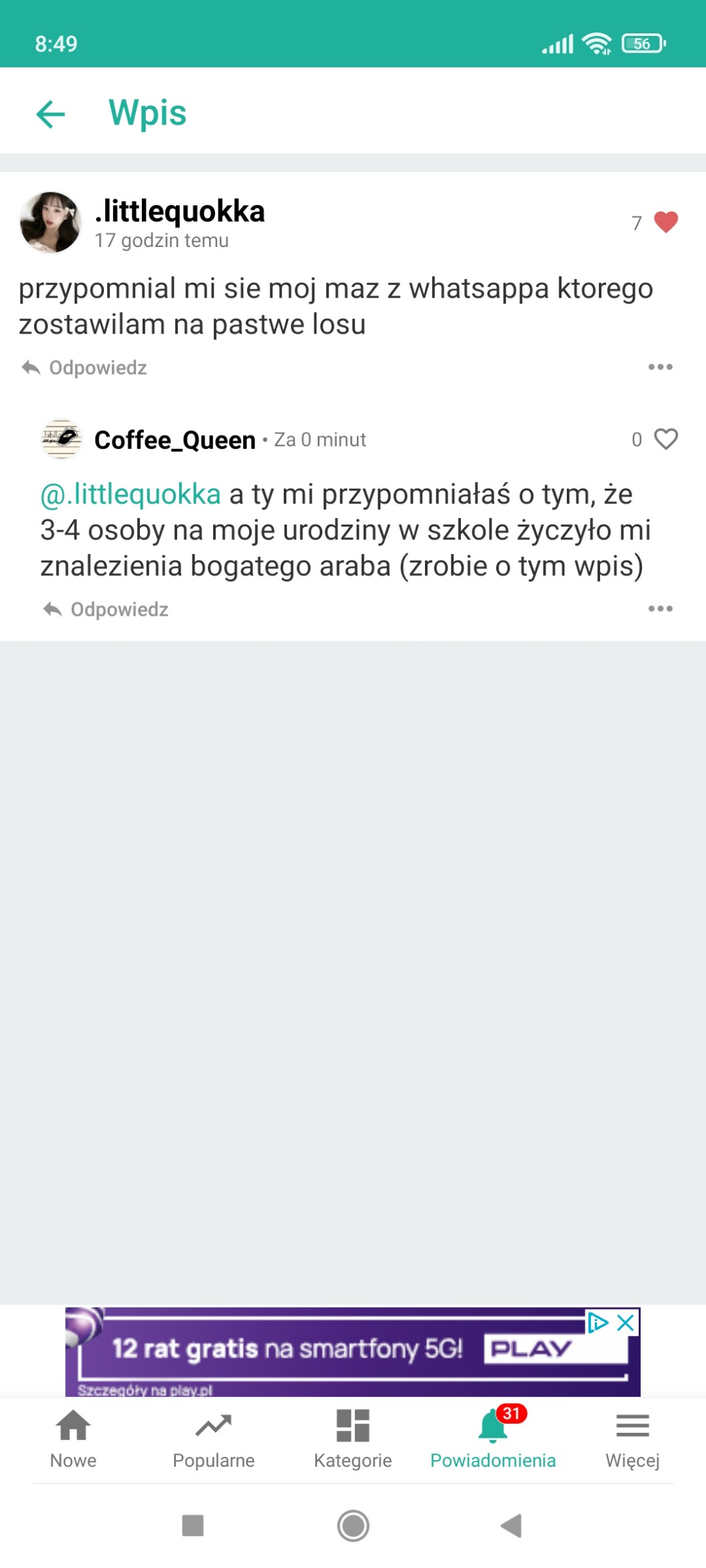The image size is (706, 1568).
Task: Open recent apps with the square button
Action: pos(193,1525)
